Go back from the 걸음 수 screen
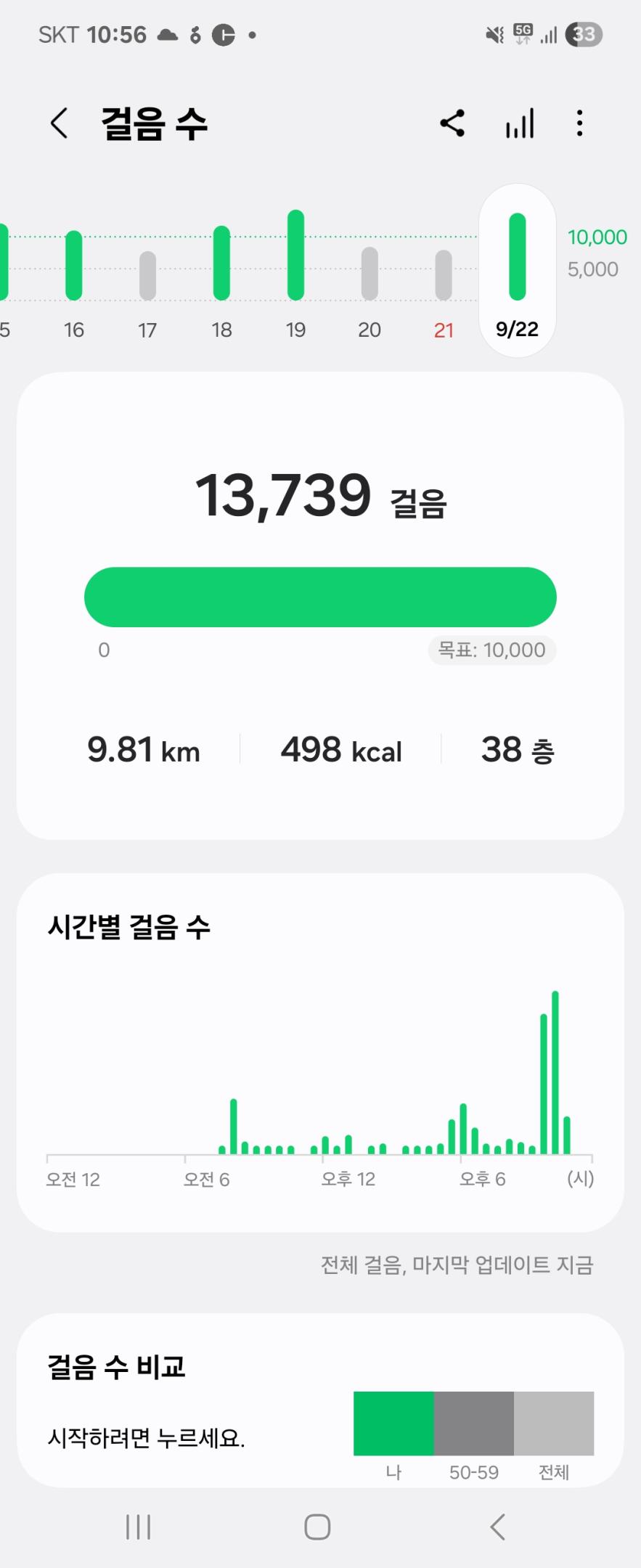The height and width of the screenshot is (1568, 641). (59, 123)
